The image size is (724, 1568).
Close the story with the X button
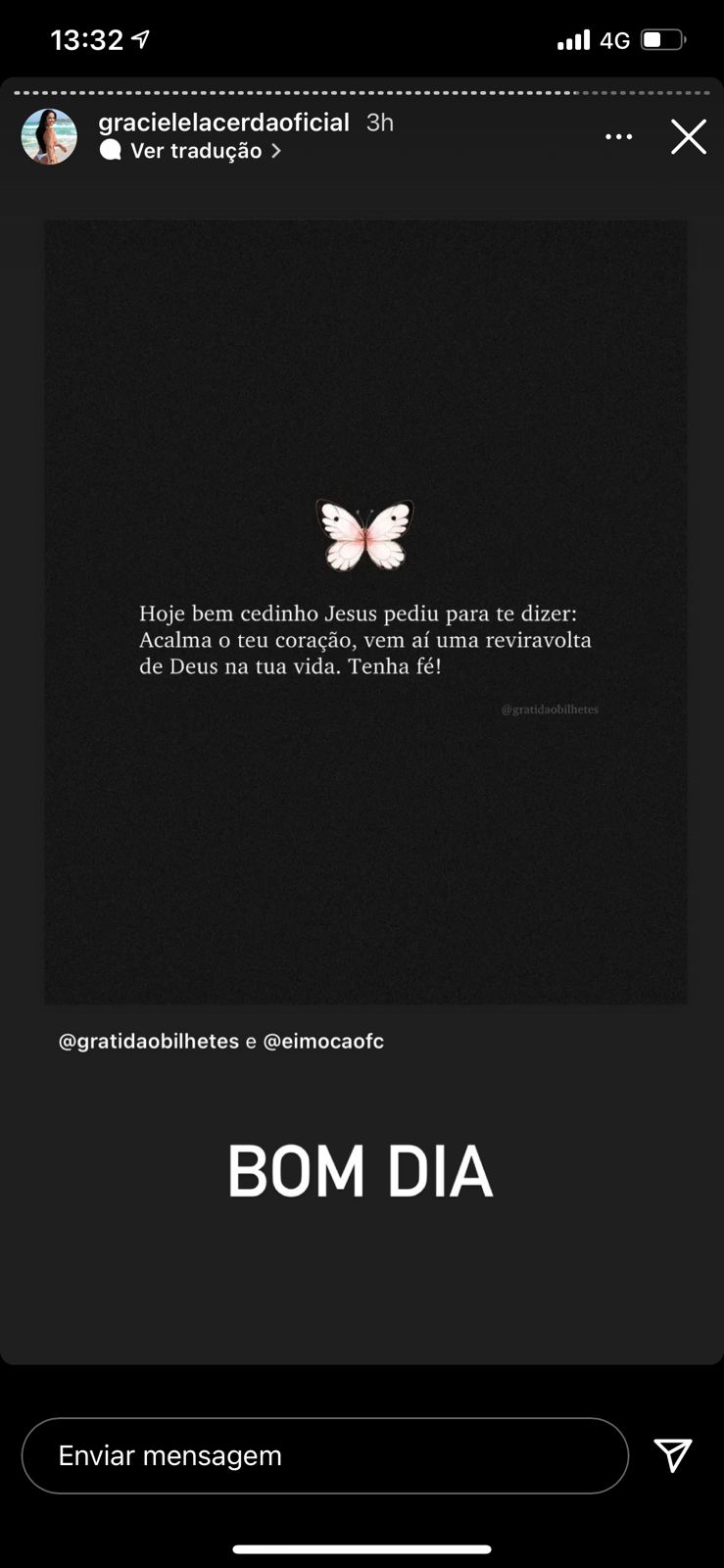pos(689,137)
